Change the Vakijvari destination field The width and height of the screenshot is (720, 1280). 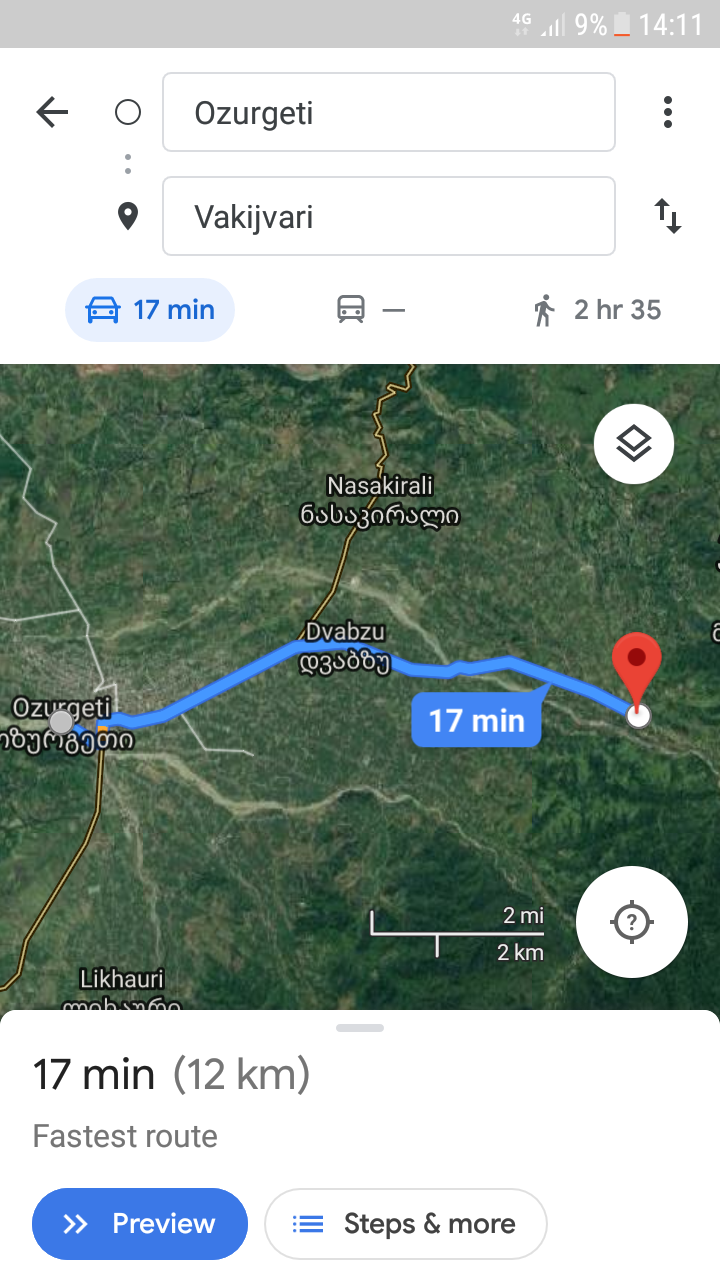pos(388,216)
